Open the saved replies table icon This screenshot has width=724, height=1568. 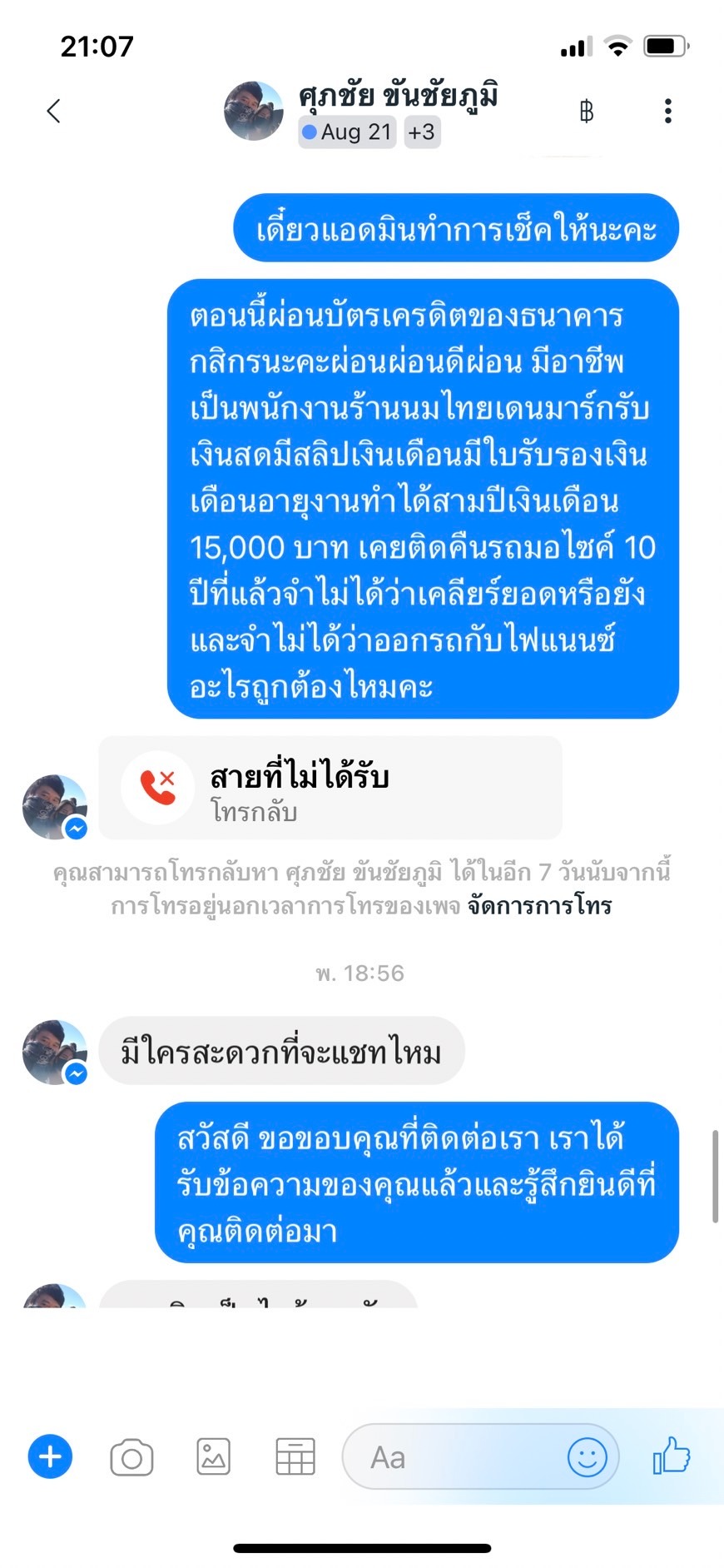click(x=295, y=1457)
